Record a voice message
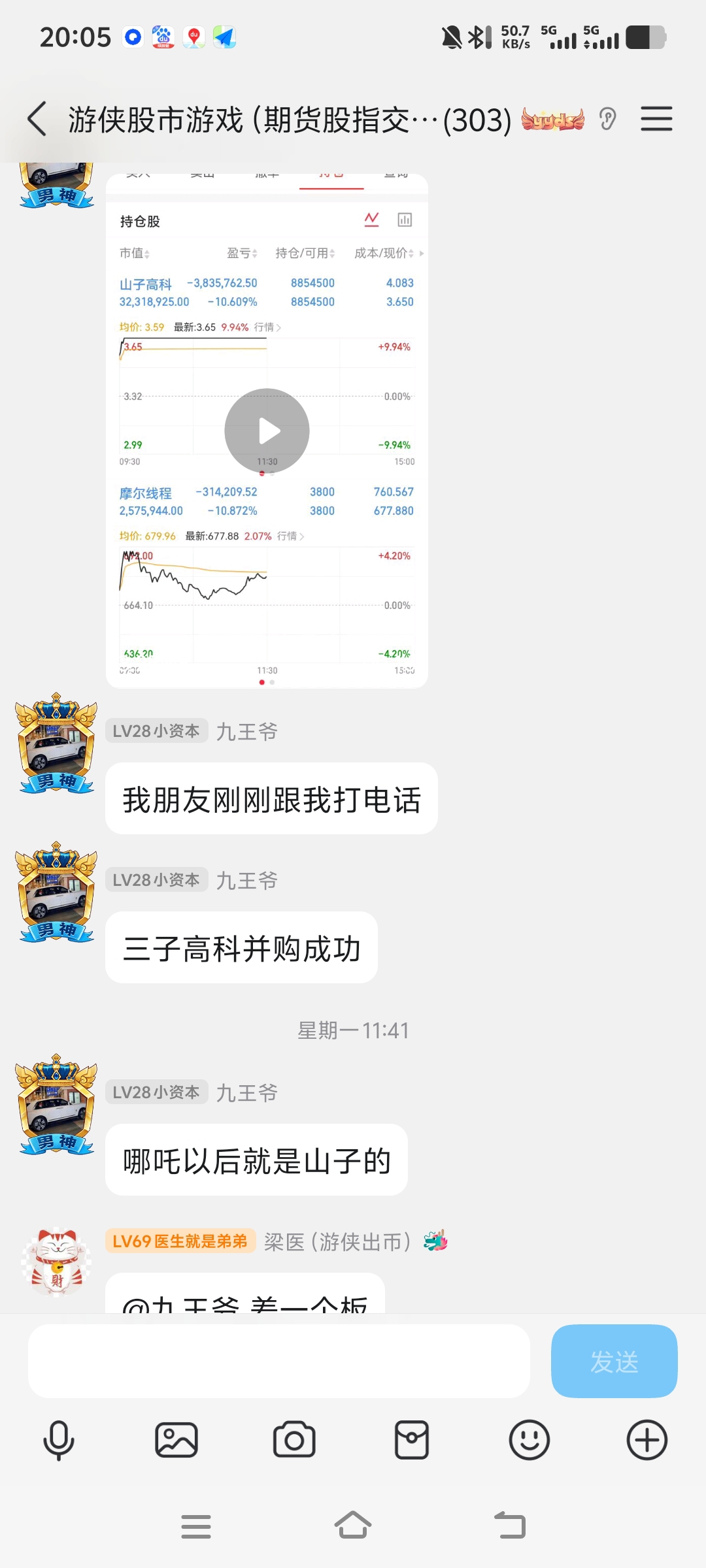706x1568 pixels. click(59, 1440)
